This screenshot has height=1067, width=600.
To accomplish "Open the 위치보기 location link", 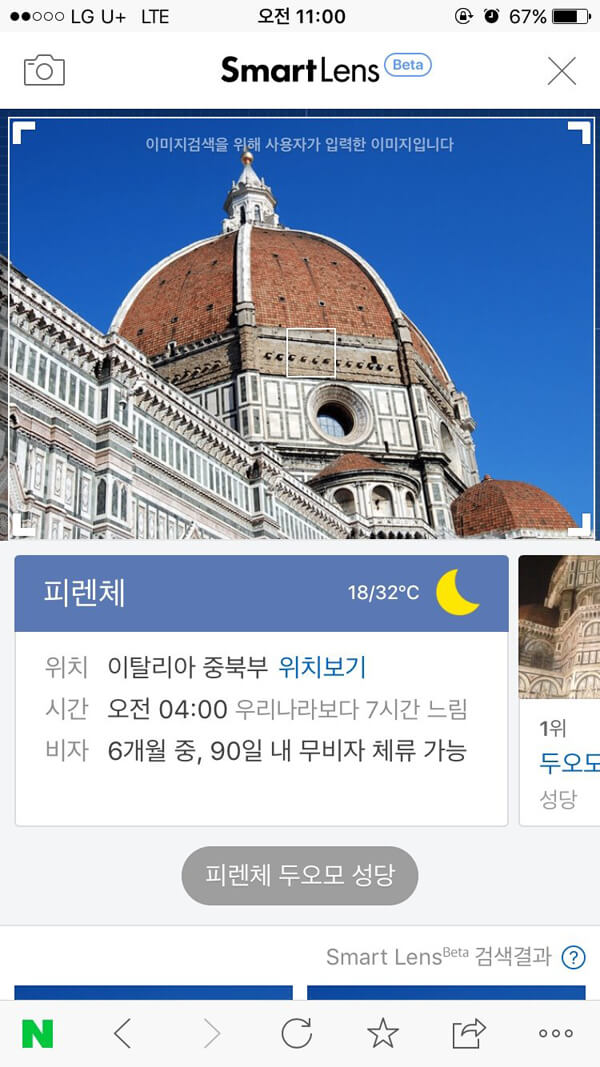I will pyautogui.click(x=322, y=666).
